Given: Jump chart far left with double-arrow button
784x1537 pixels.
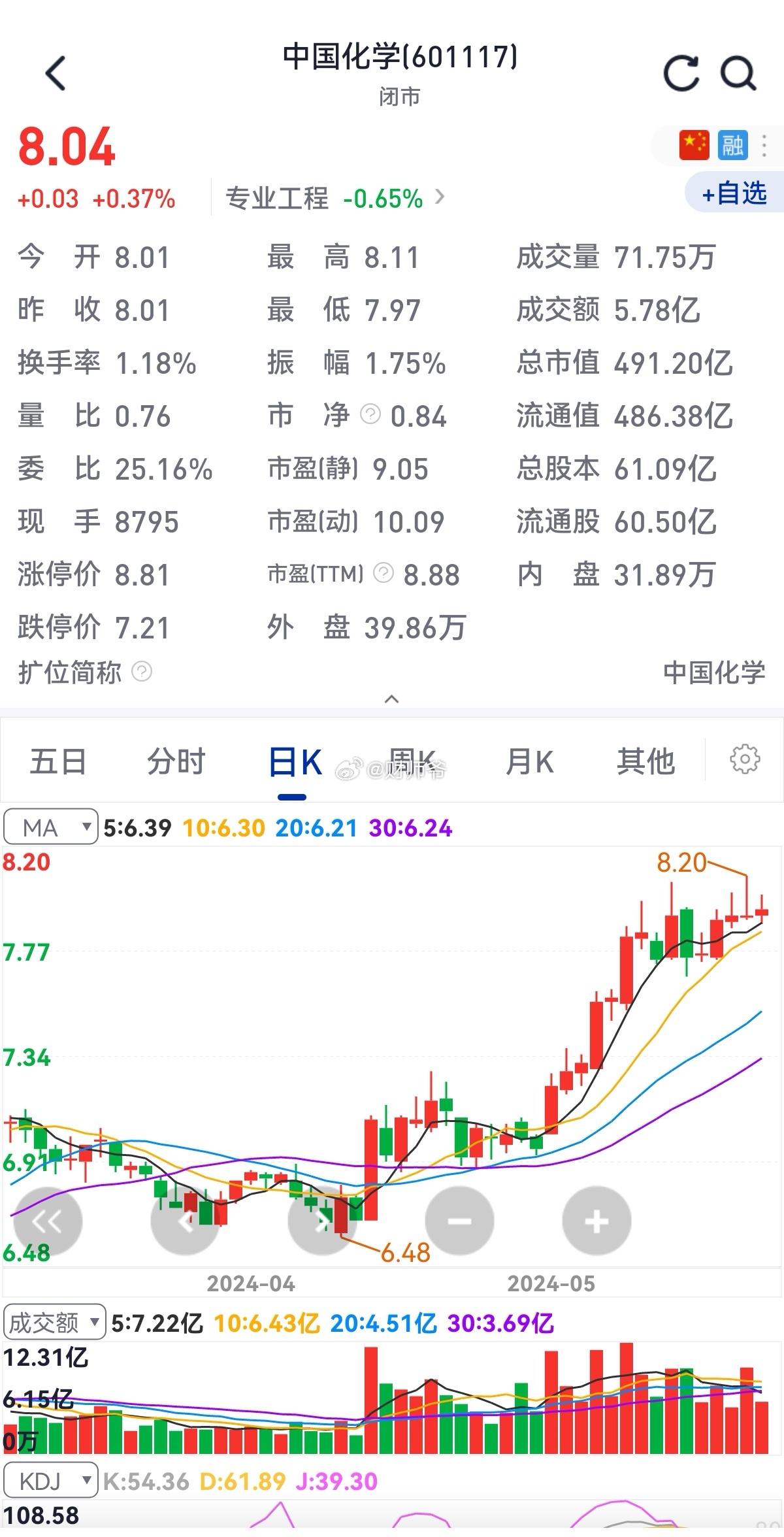Looking at the screenshot, I should [48, 1221].
